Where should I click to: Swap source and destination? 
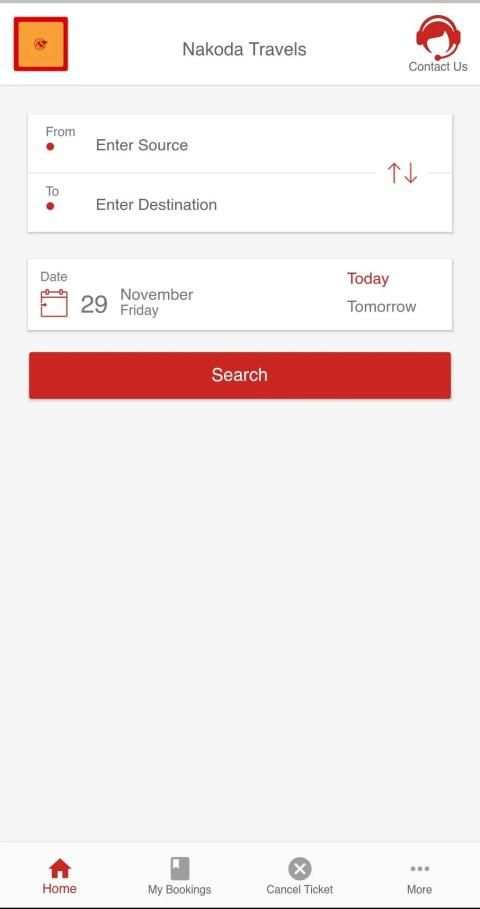[402, 173]
